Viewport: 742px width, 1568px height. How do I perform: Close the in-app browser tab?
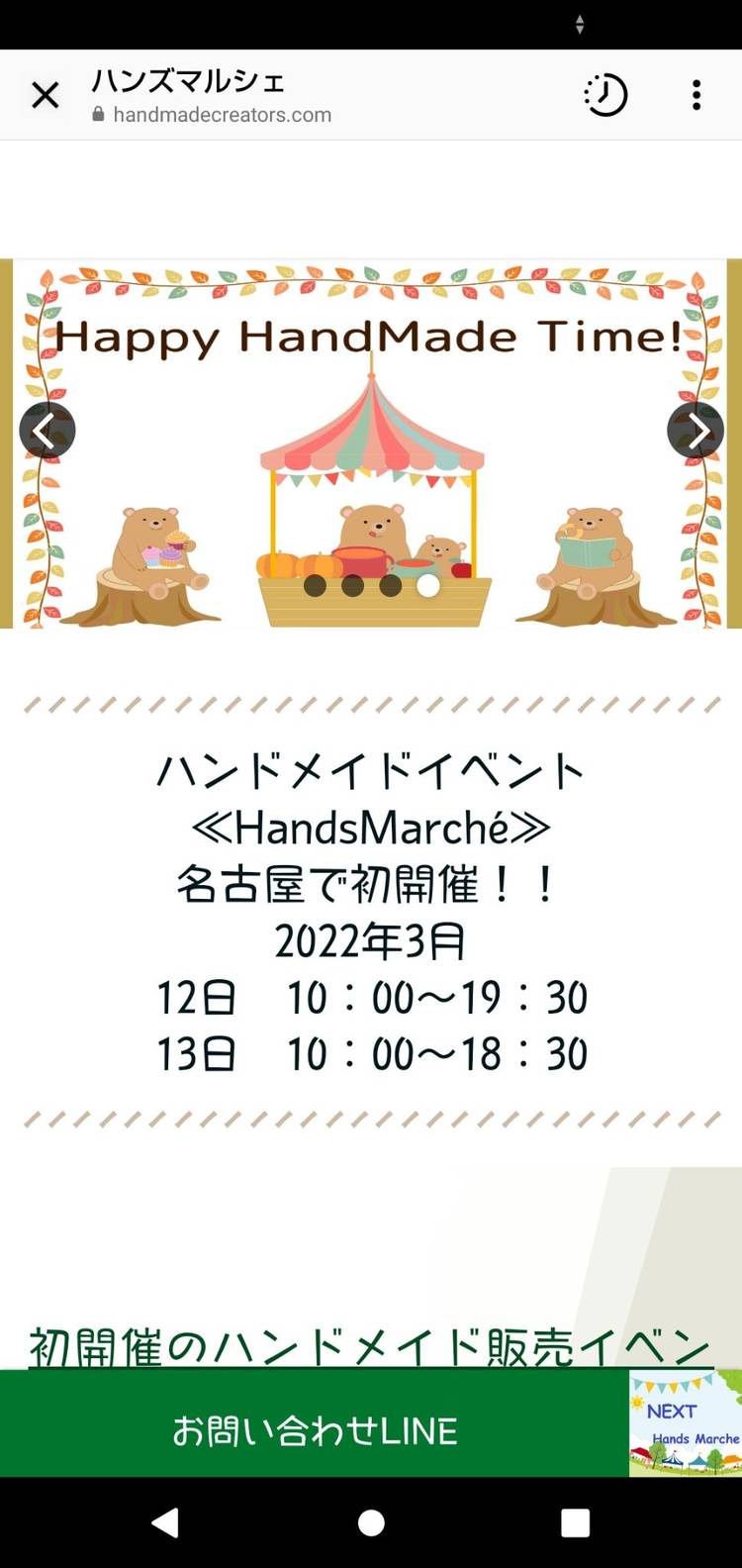[46, 95]
